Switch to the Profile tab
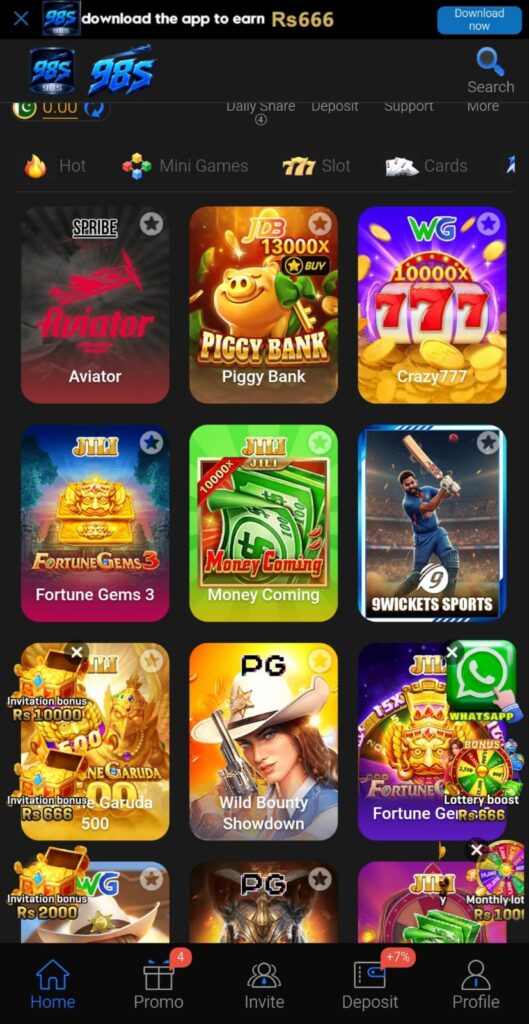The height and width of the screenshot is (1024, 529). pyautogui.click(x=475, y=984)
